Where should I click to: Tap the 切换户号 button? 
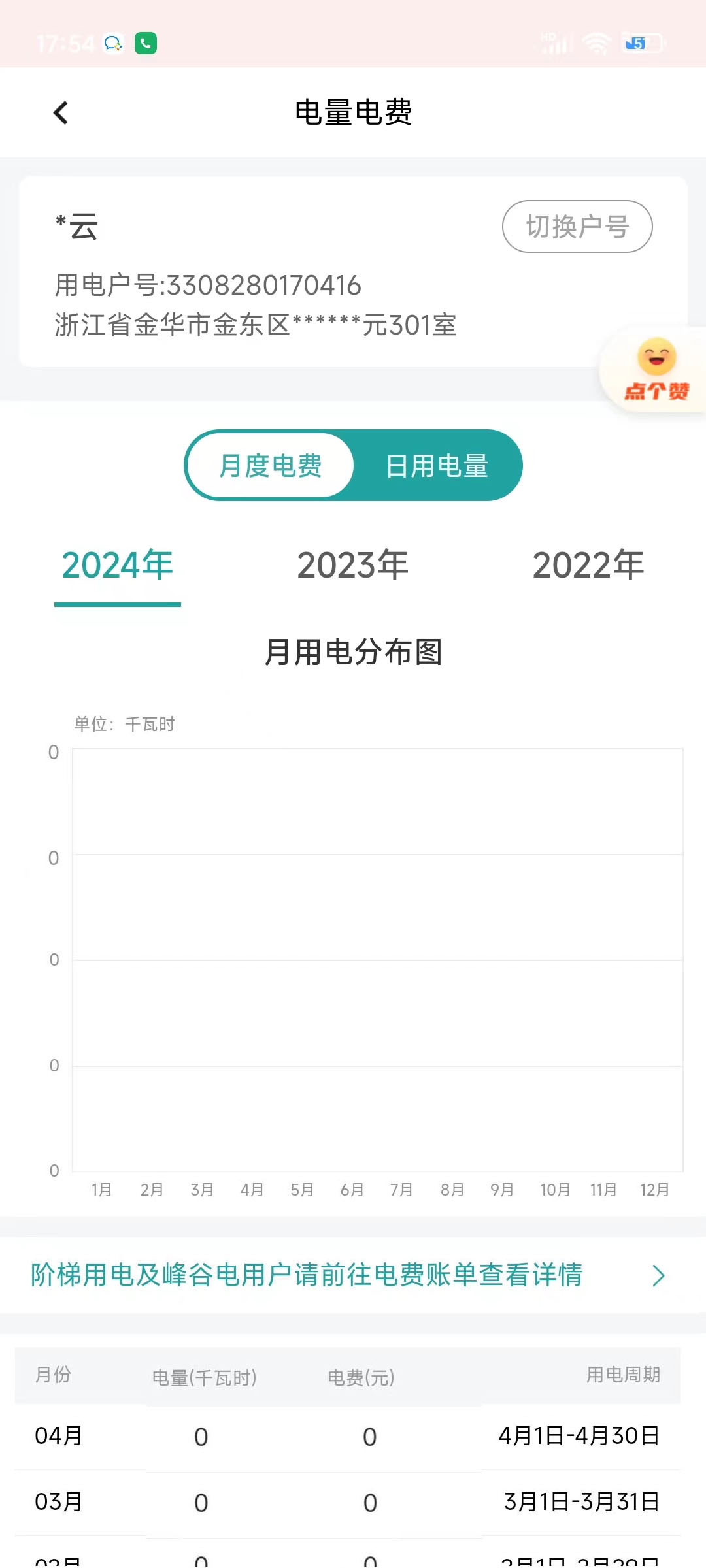[577, 227]
